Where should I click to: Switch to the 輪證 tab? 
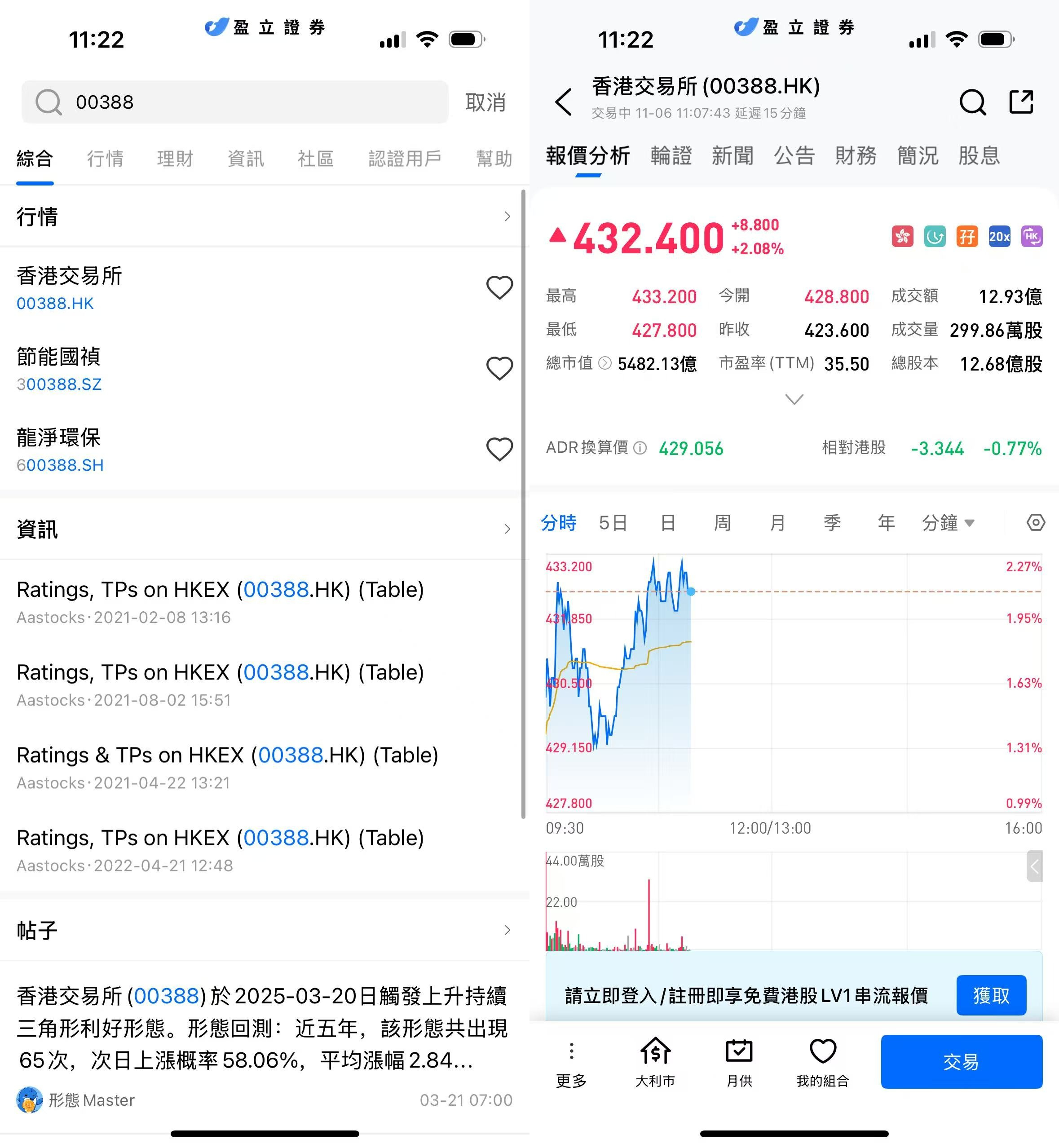tap(671, 156)
